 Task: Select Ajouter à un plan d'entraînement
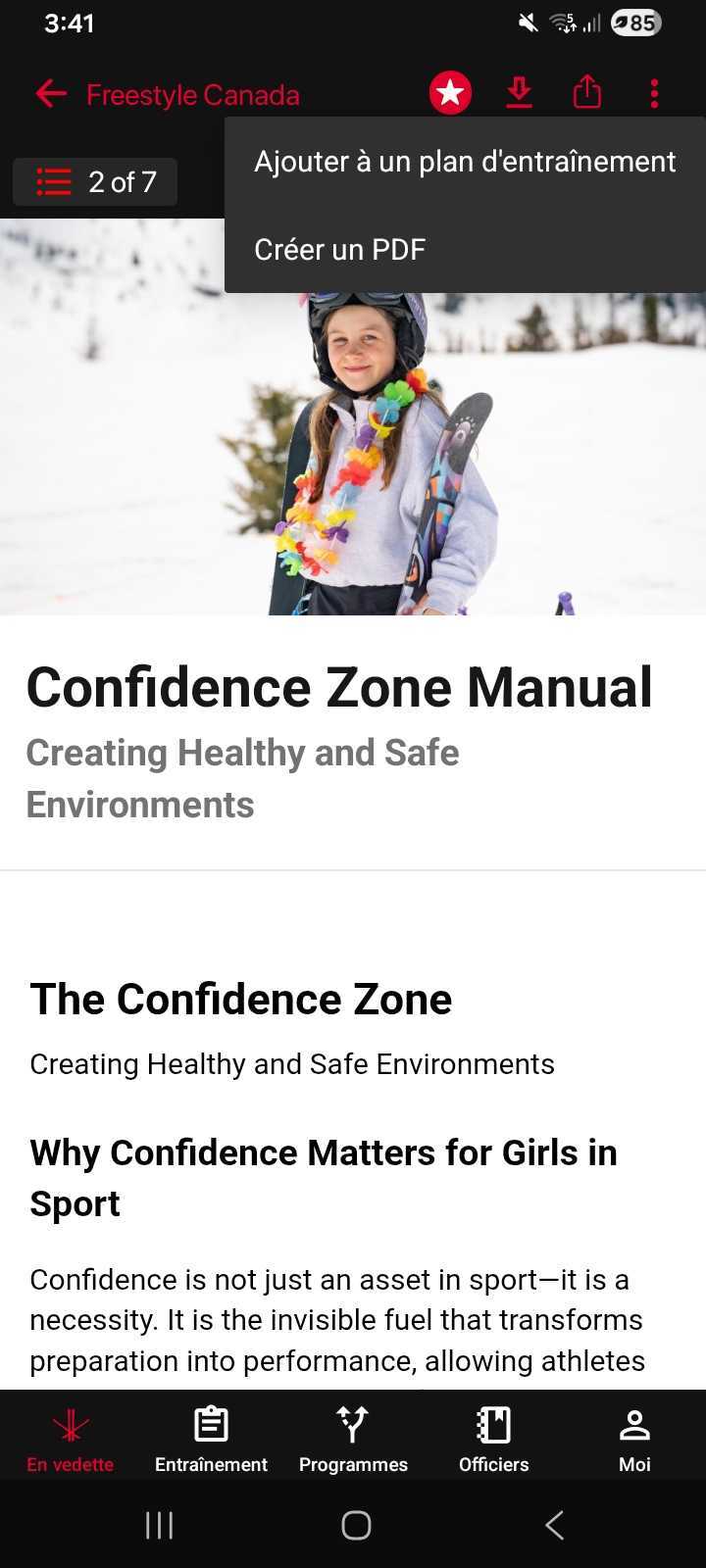(x=464, y=162)
